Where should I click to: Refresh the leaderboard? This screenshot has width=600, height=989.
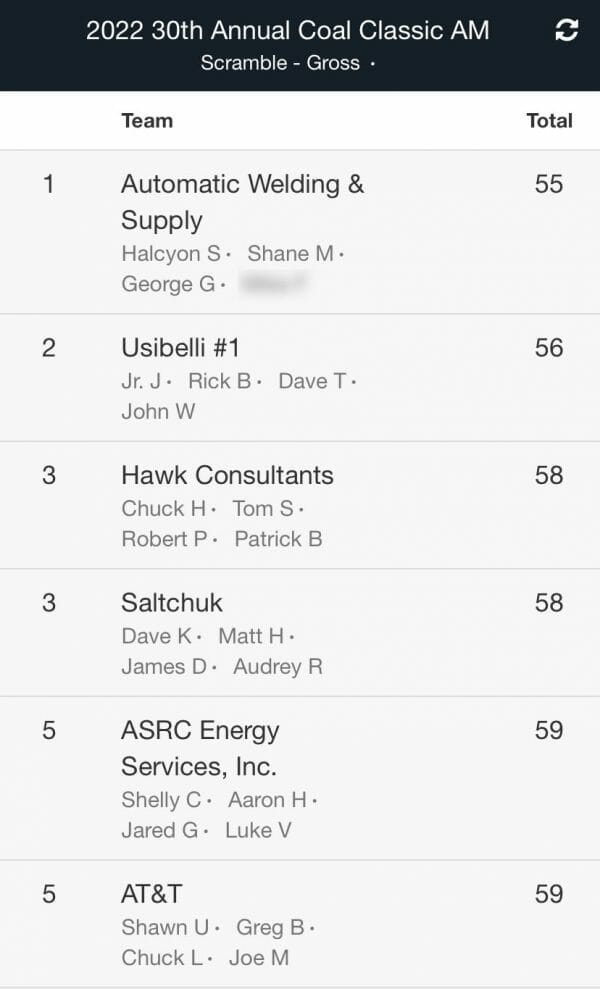[566, 31]
